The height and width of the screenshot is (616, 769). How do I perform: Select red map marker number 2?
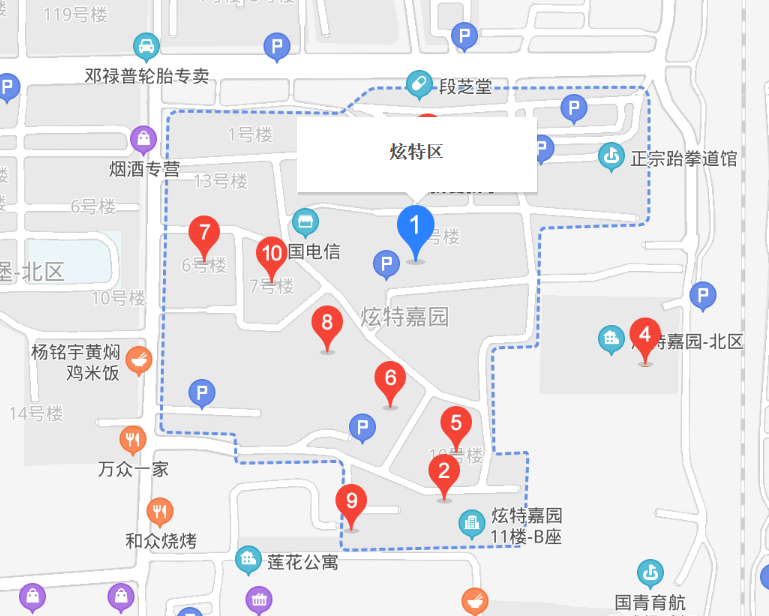pyautogui.click(x=444, y=471)
